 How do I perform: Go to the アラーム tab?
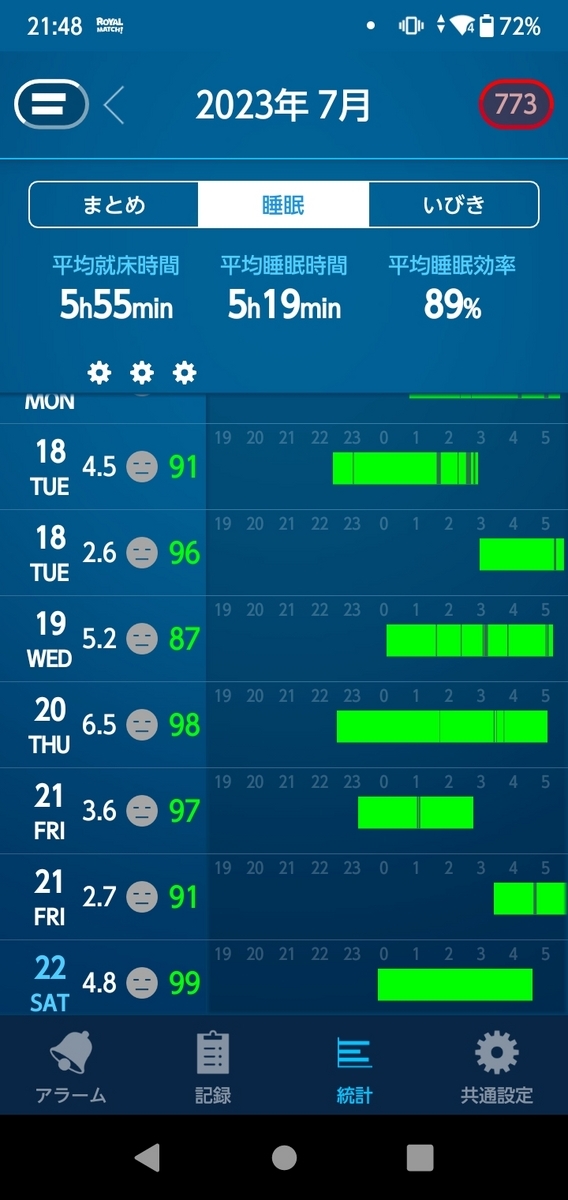click(x=71, y=1067)
